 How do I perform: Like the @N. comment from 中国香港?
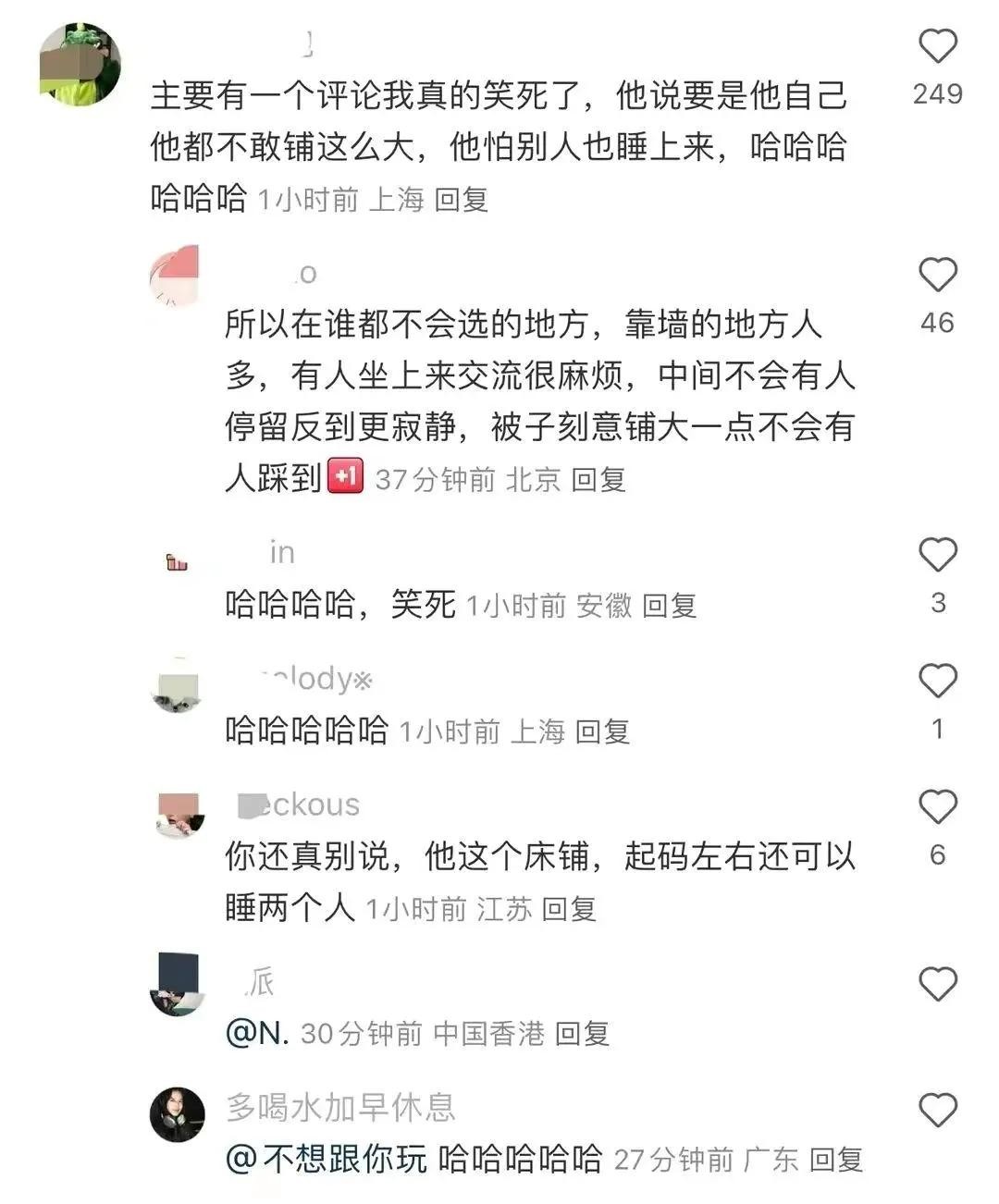[937, 984]
